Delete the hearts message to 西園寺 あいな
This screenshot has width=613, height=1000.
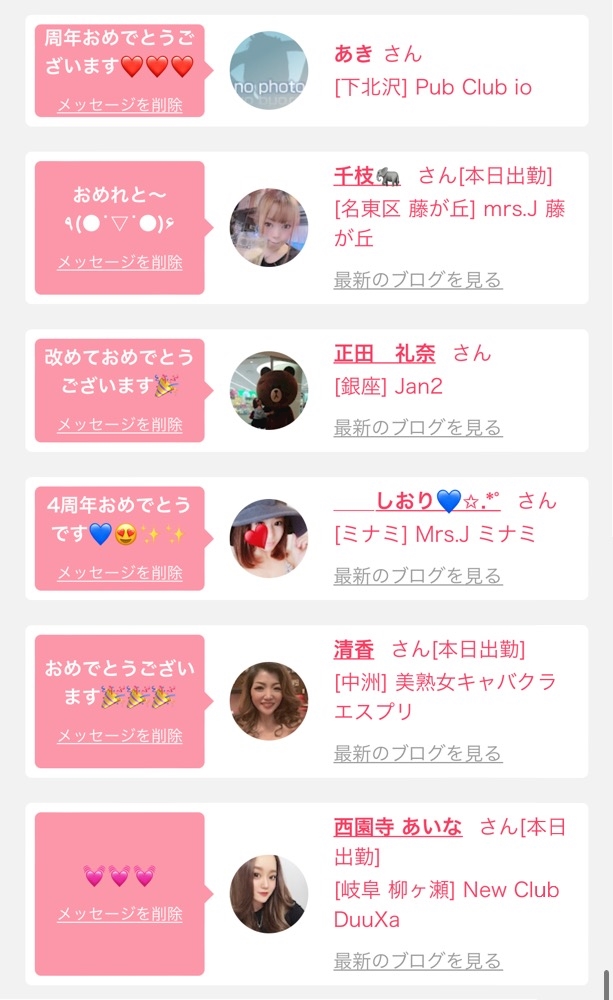pos(120,914)
